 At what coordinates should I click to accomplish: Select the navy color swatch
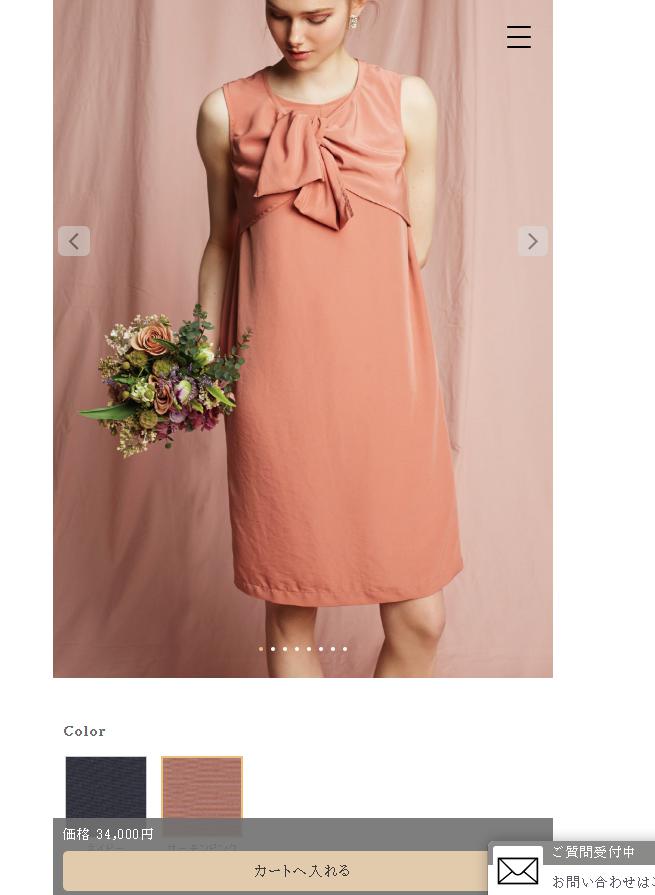(106, 788)
